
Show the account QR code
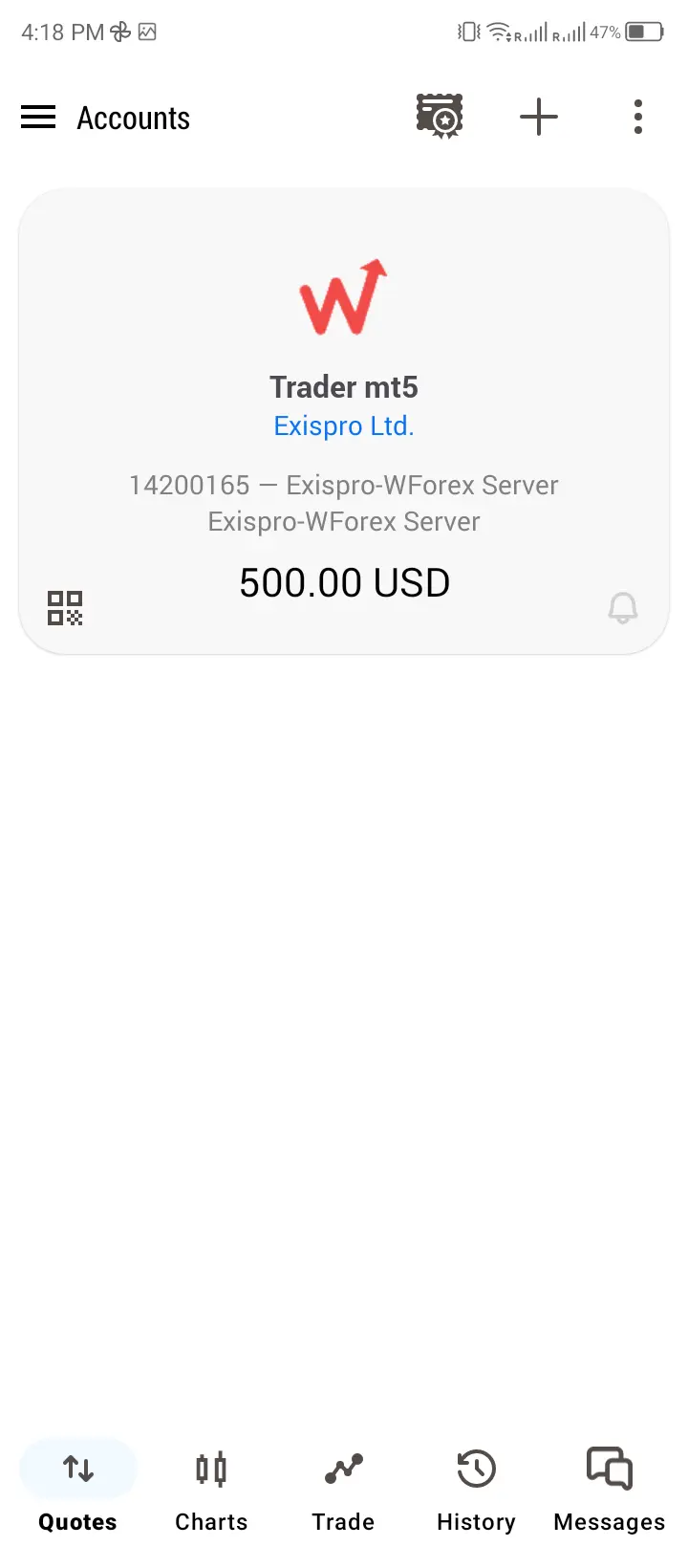pyautogui.click(x=65, y=608)
